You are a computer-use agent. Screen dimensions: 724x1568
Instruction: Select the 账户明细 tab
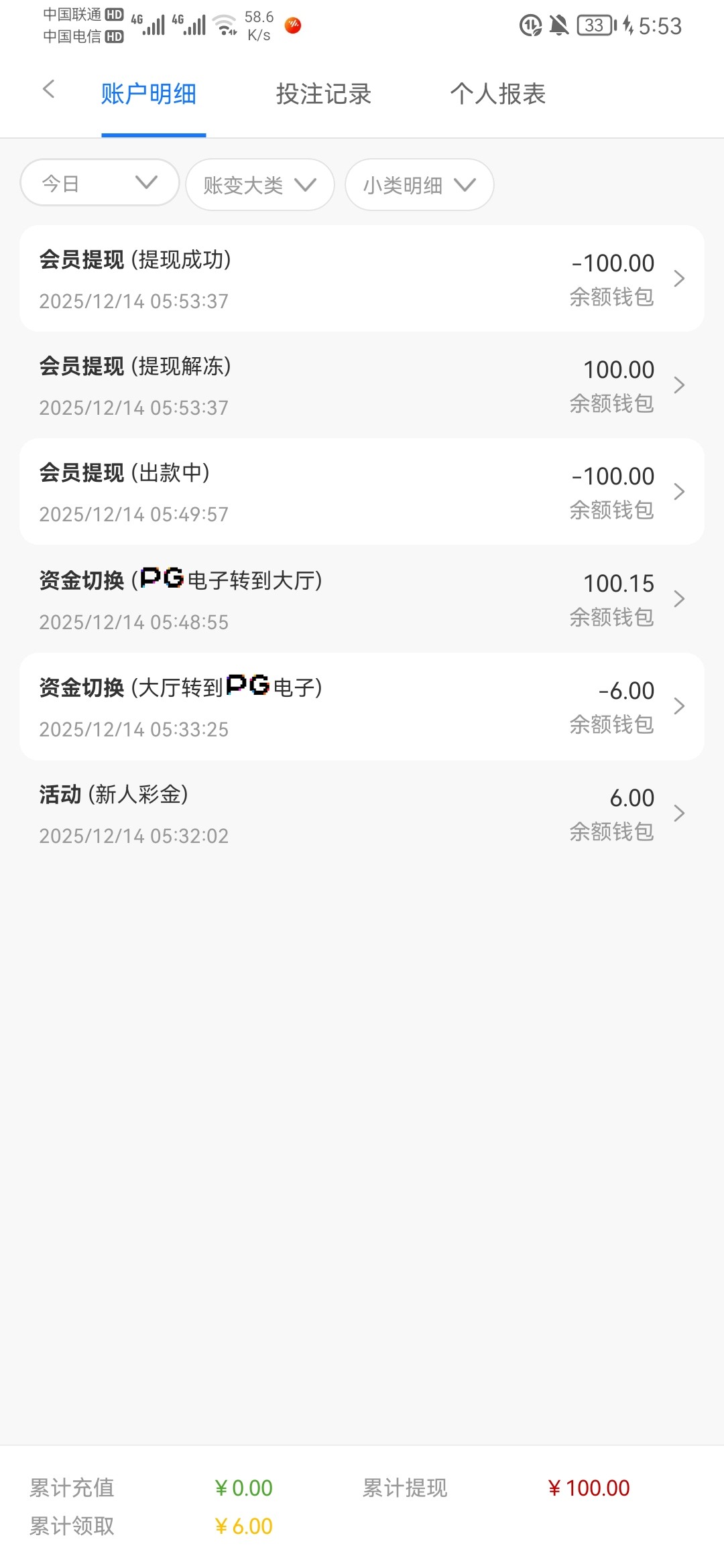149,94
